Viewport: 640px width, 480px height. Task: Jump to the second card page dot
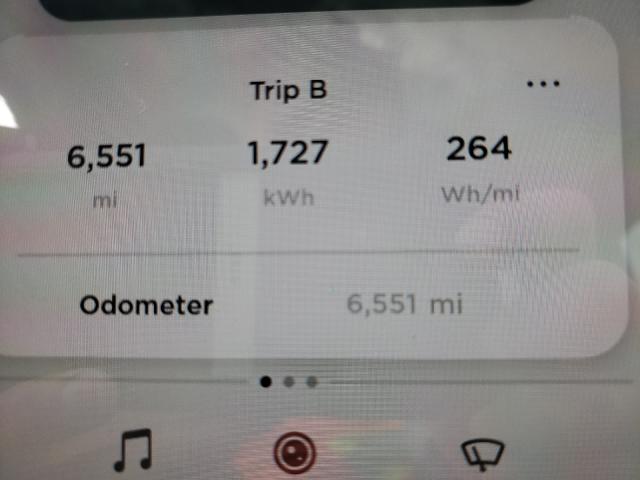click(289, 381)
